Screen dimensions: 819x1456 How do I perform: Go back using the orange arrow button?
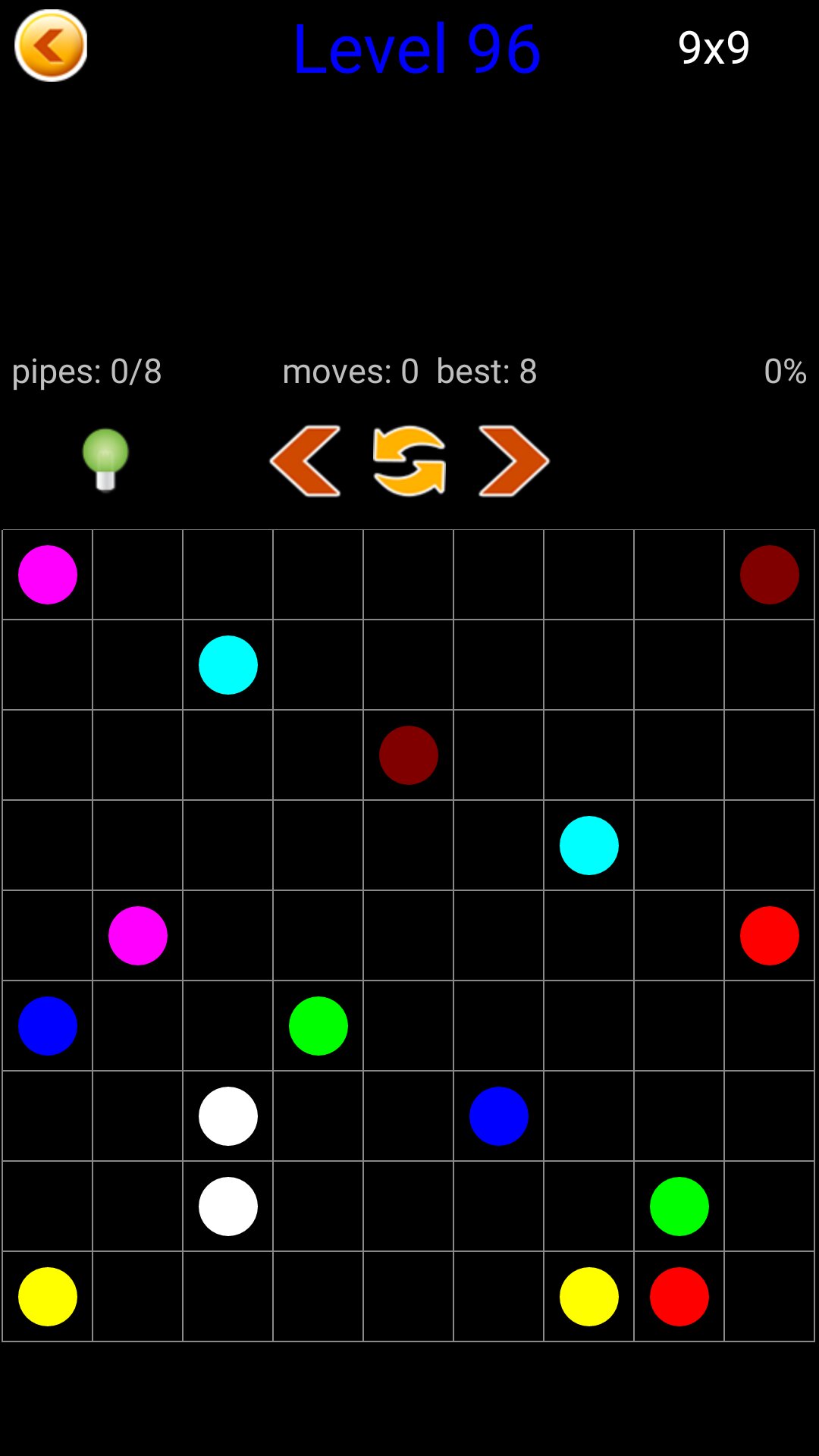pyautogui.click(x=51, y=45)
